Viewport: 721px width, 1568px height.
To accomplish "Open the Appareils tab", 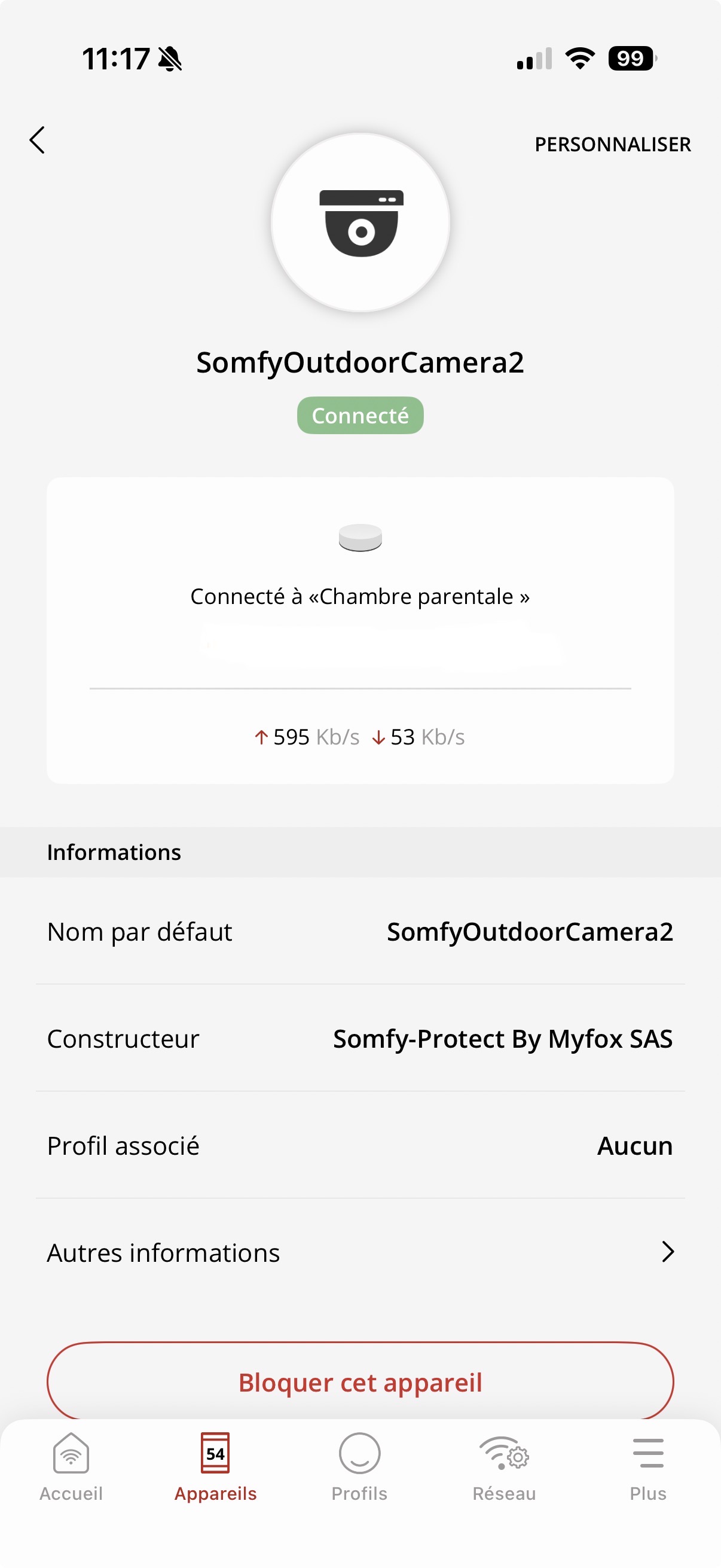I will click(x=215, y=1468).
